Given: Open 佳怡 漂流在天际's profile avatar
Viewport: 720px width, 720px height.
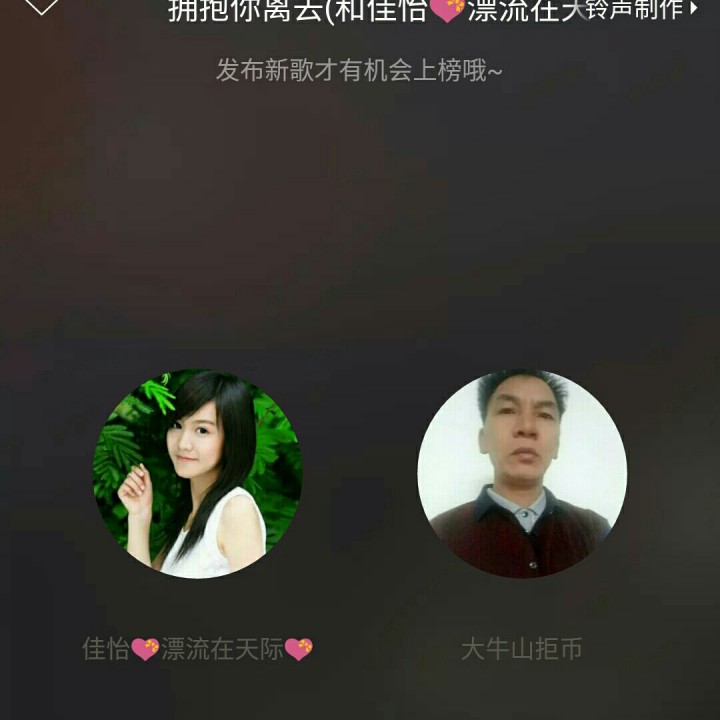Looking at the screenshot, I should tap(197, 474).
